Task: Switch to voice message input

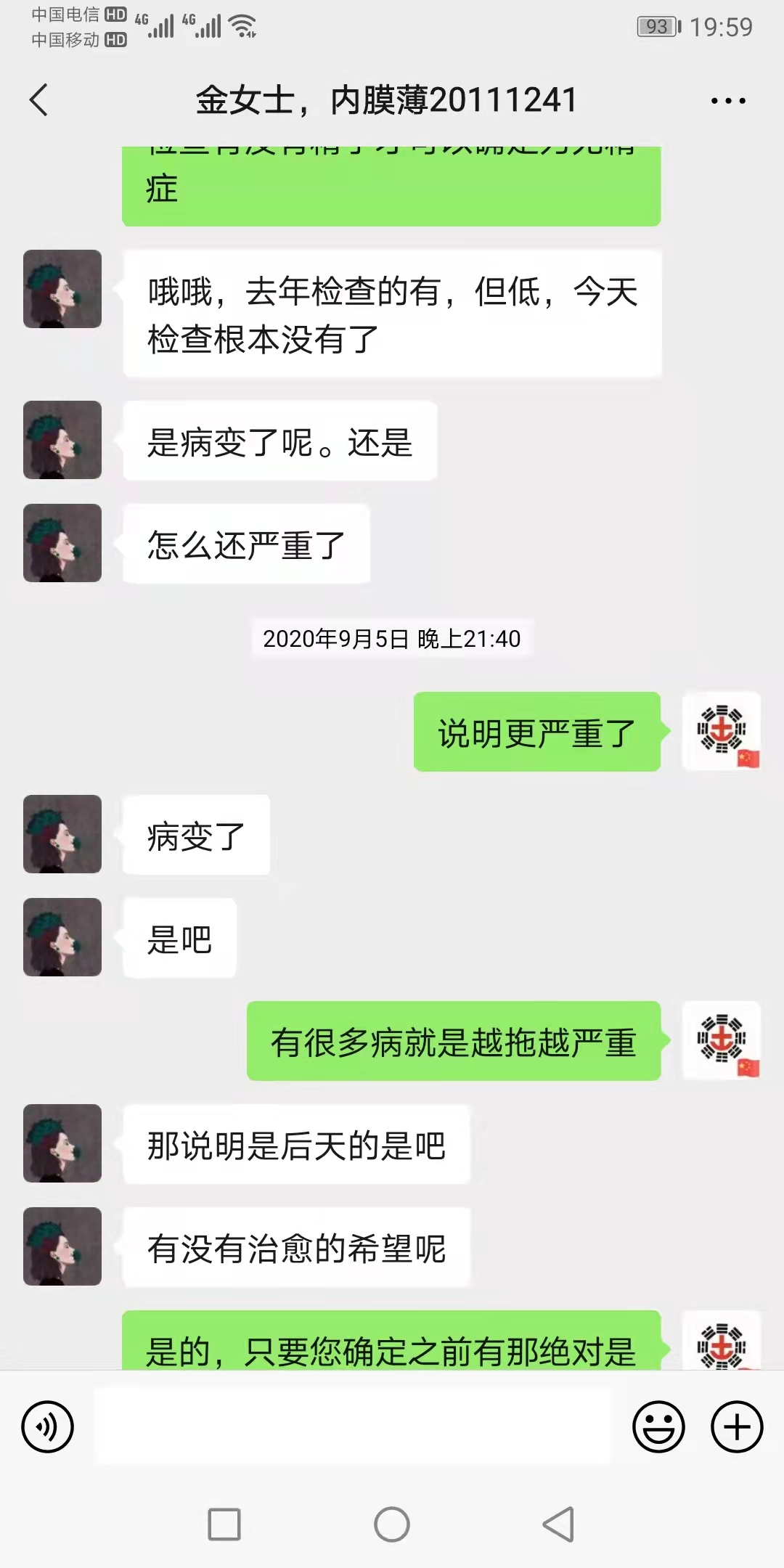Action: click(48, 1426)
